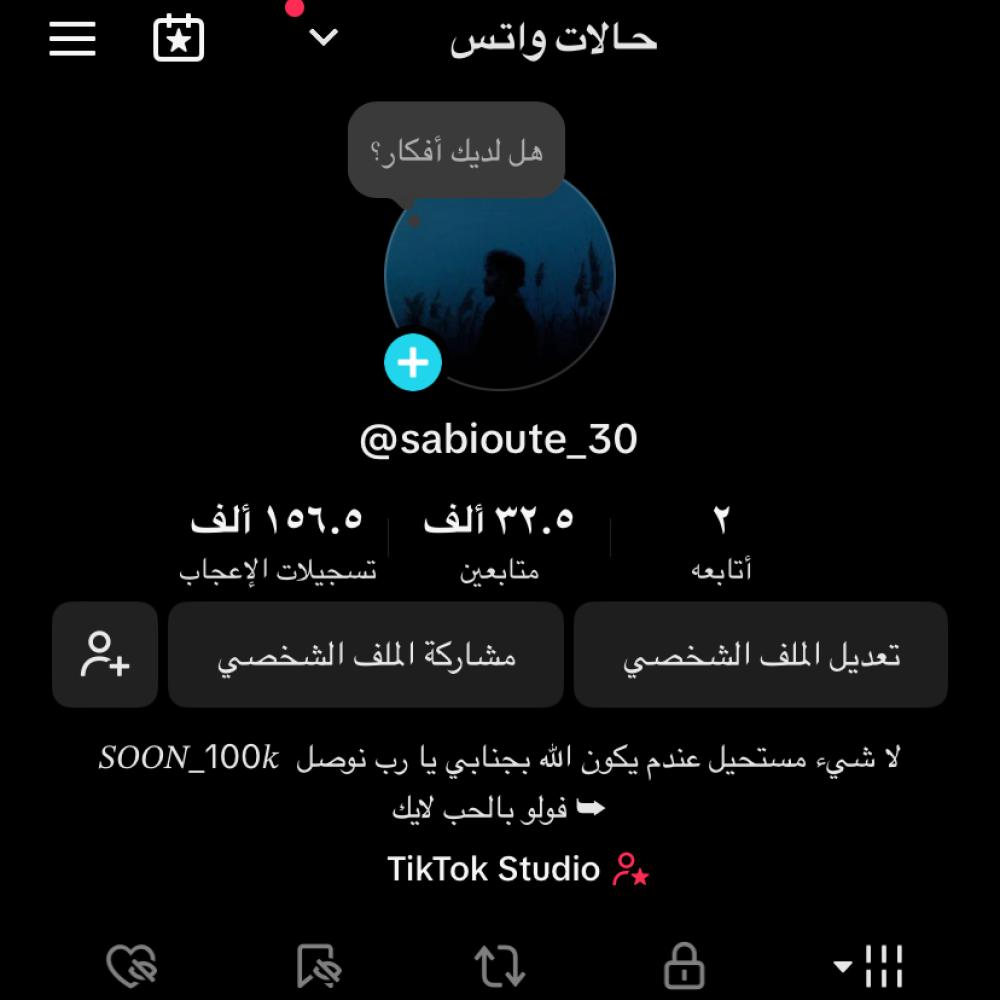
Task: Tap the blue plus on profile photo
Action: click(x=413, y=362)
